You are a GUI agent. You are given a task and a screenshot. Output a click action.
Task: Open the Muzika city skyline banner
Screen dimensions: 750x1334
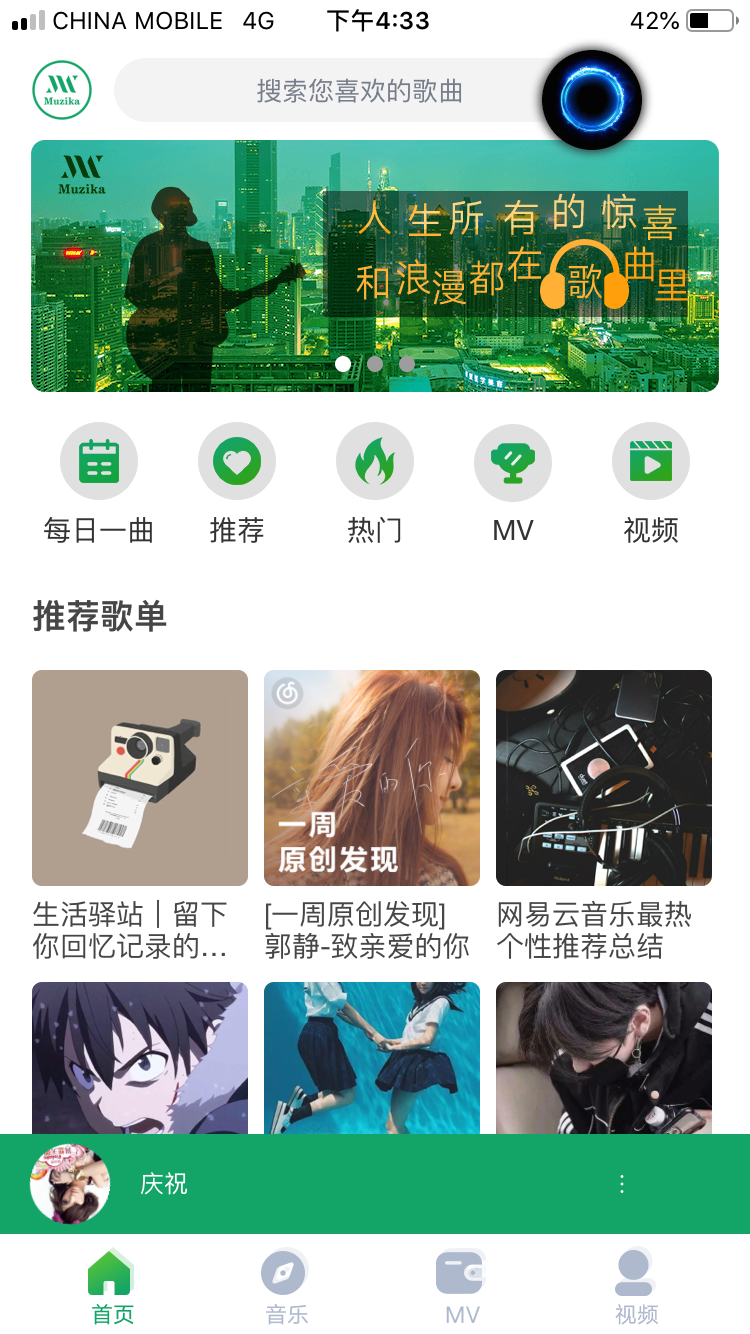click(x=375, y=266)
